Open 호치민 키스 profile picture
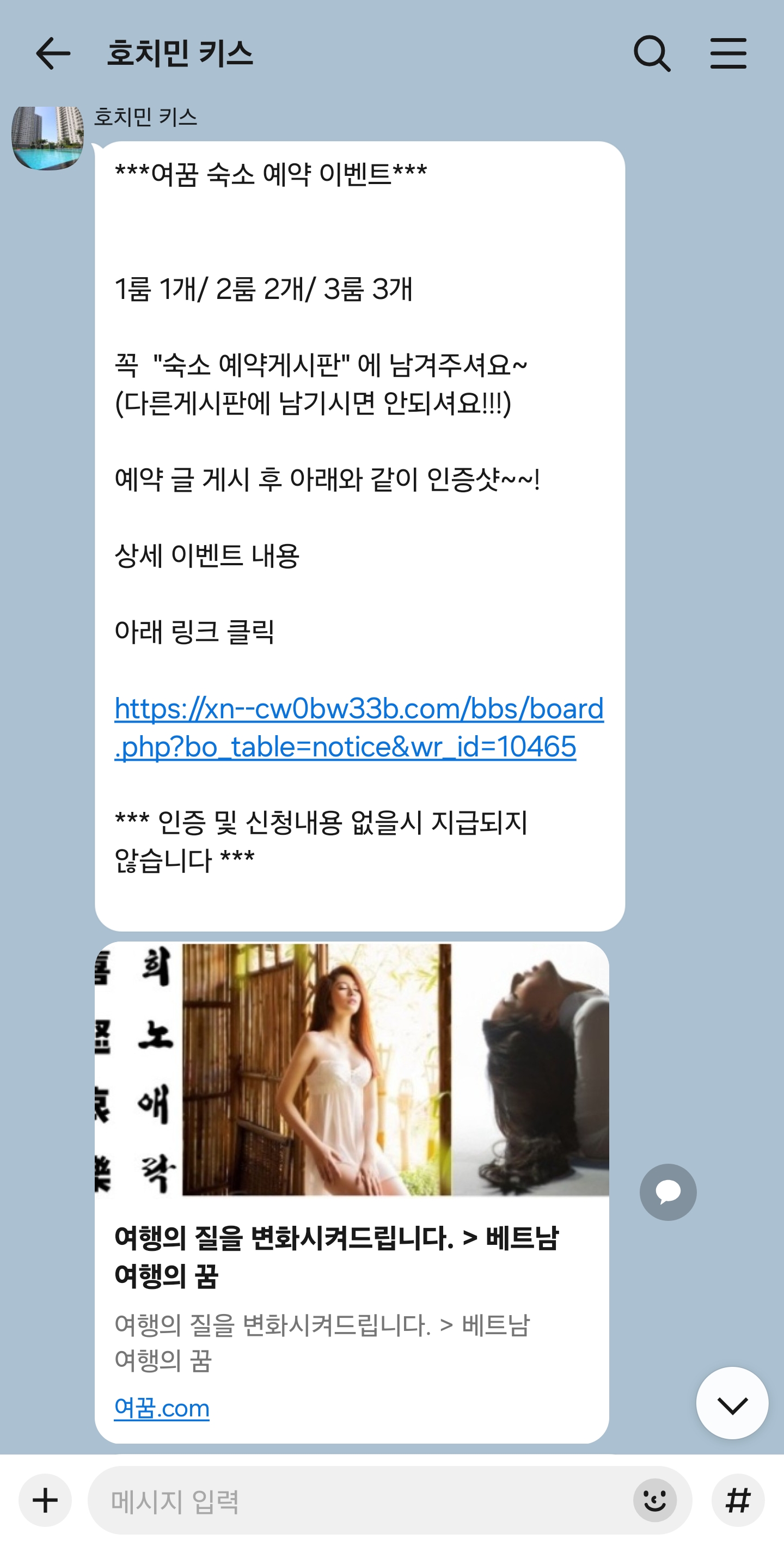This screenshot has height=1546, width=784. [48, 138]
